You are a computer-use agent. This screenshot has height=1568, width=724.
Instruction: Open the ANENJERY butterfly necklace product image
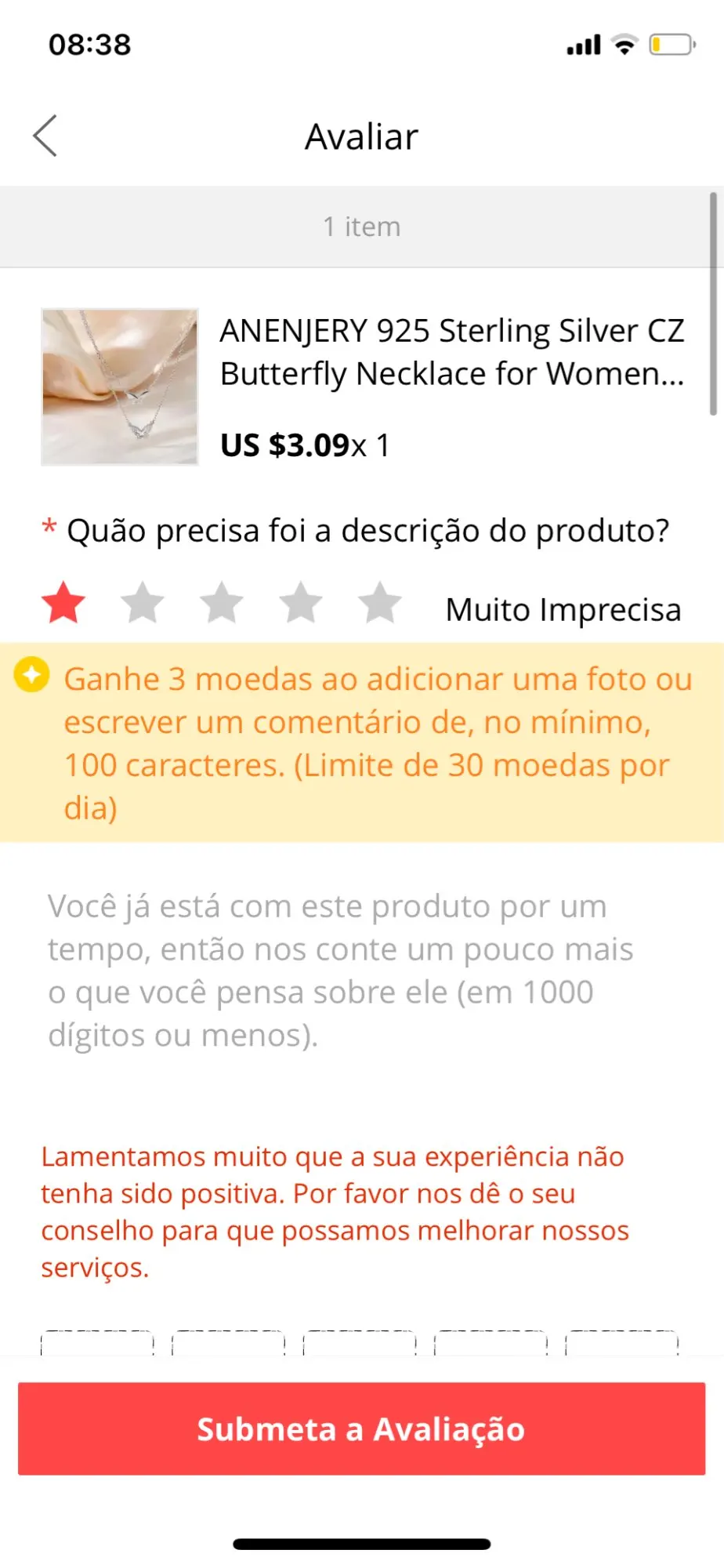tap(120, 387)
